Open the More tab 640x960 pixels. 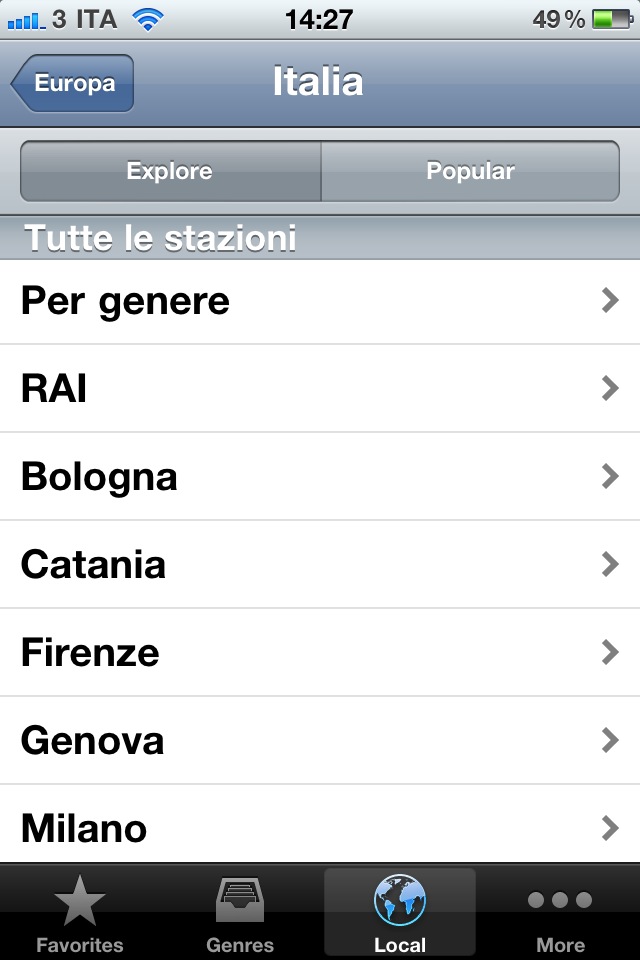coord(560,912)
